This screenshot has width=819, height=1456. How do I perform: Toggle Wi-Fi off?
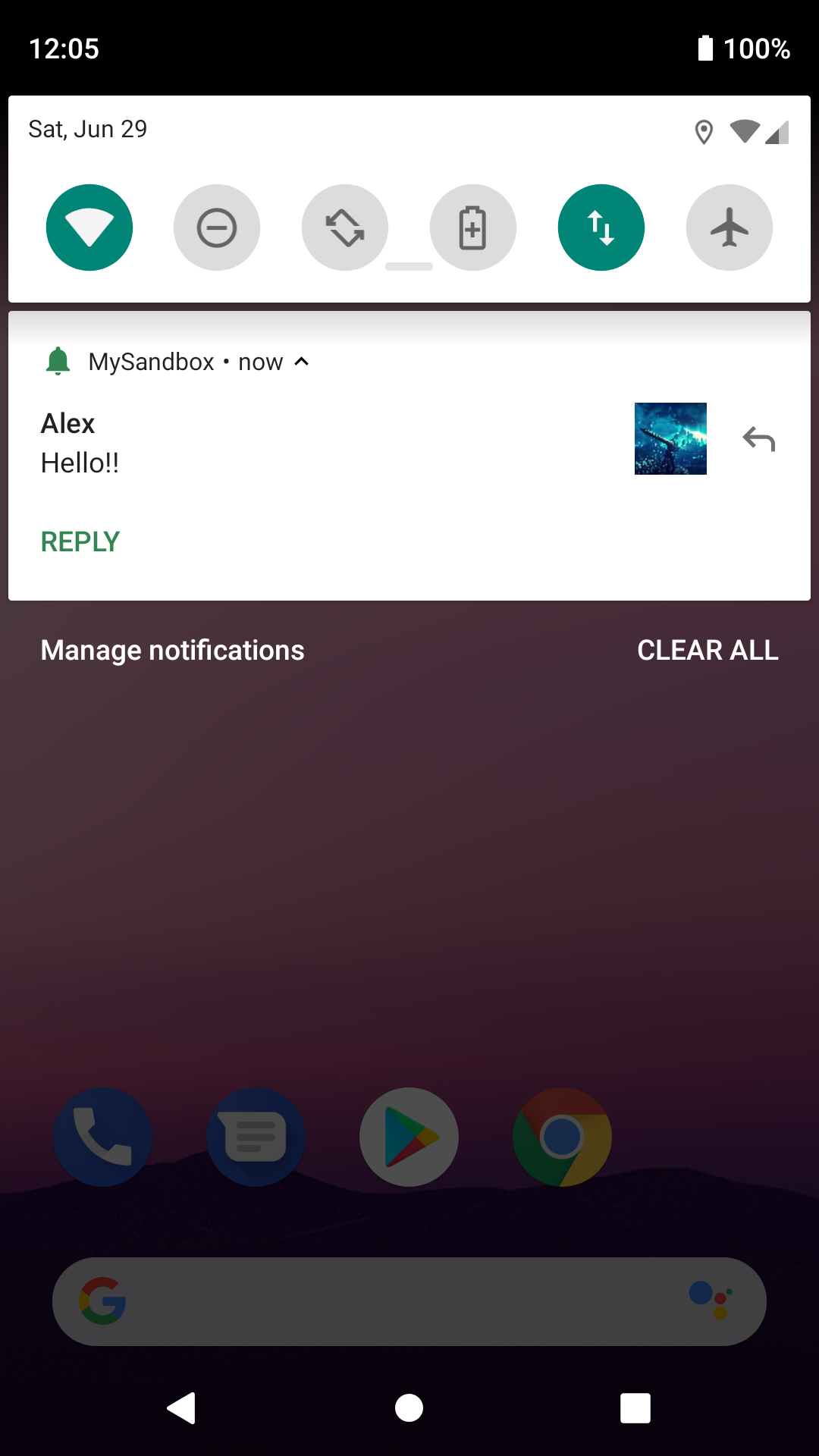89,227
